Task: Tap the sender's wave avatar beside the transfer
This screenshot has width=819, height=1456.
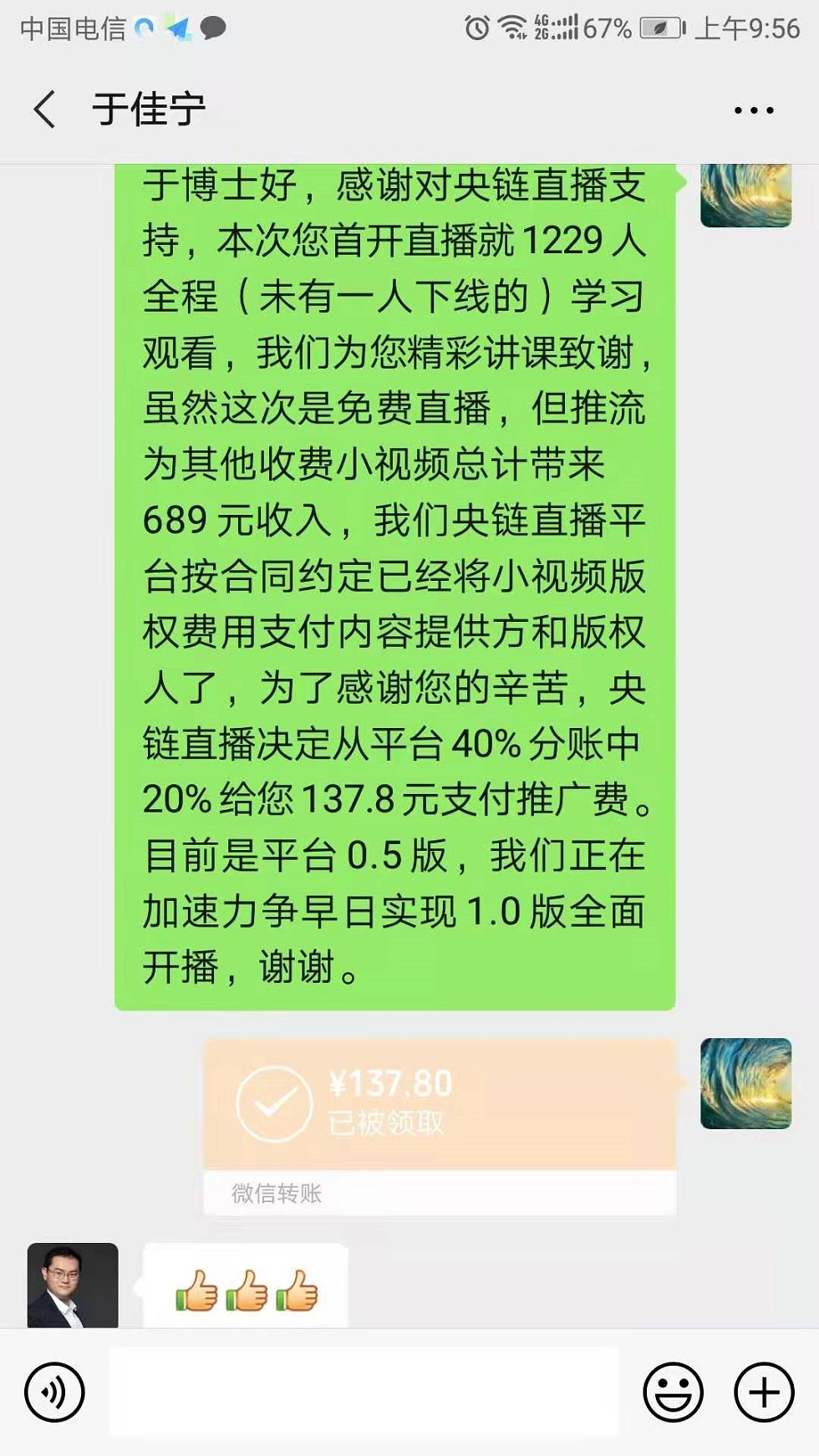Action: click(x=745, y=1083)
